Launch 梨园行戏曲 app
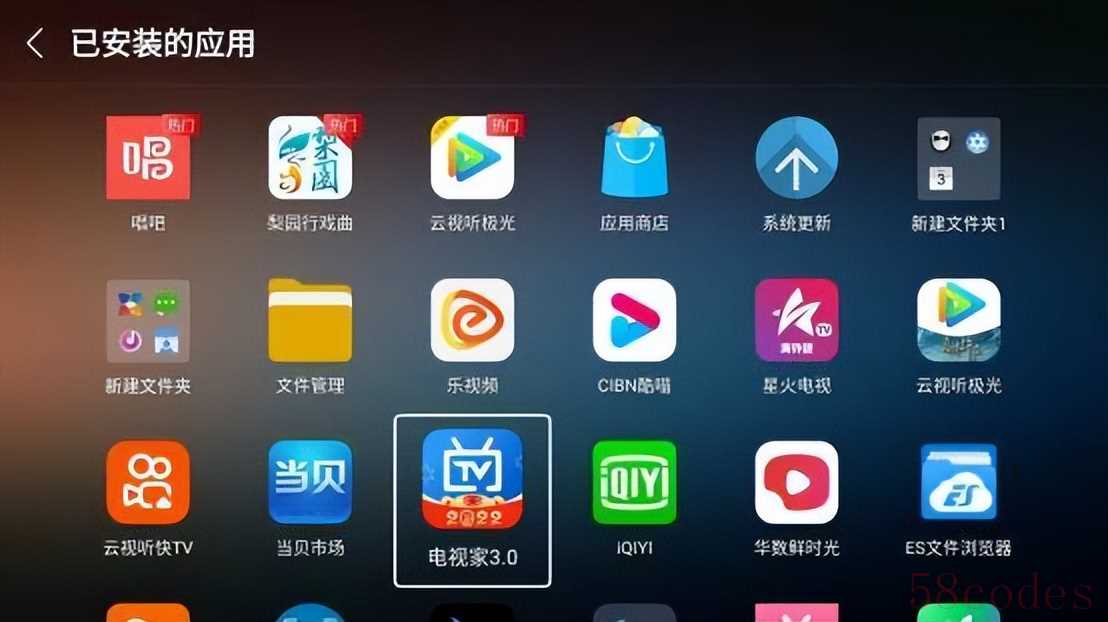The width and height of the screenshot is (1108, 622). pyautogui.click(x=310, y=159)
